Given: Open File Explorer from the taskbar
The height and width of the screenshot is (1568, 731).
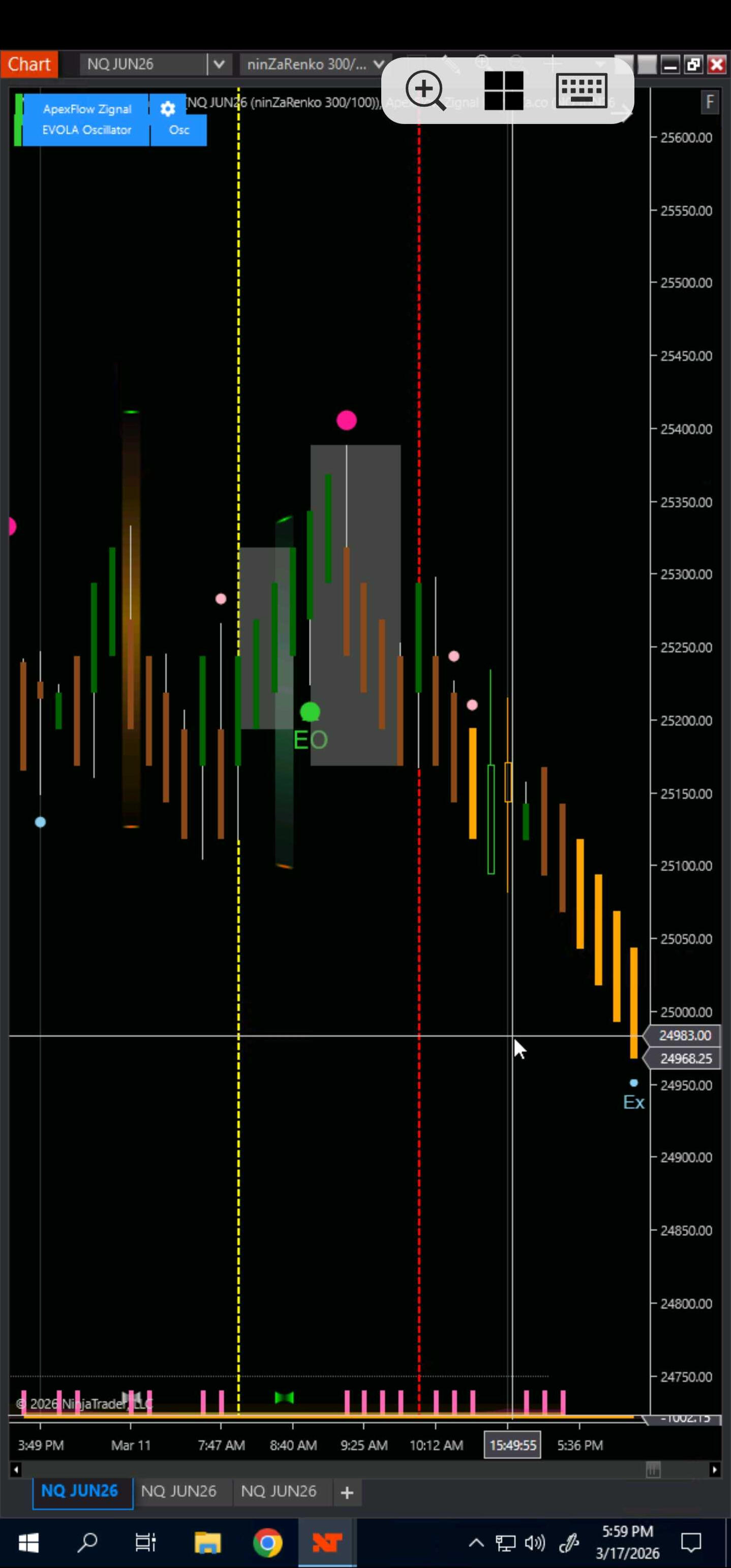Looking at the screenshot, I should (207, 1542).
